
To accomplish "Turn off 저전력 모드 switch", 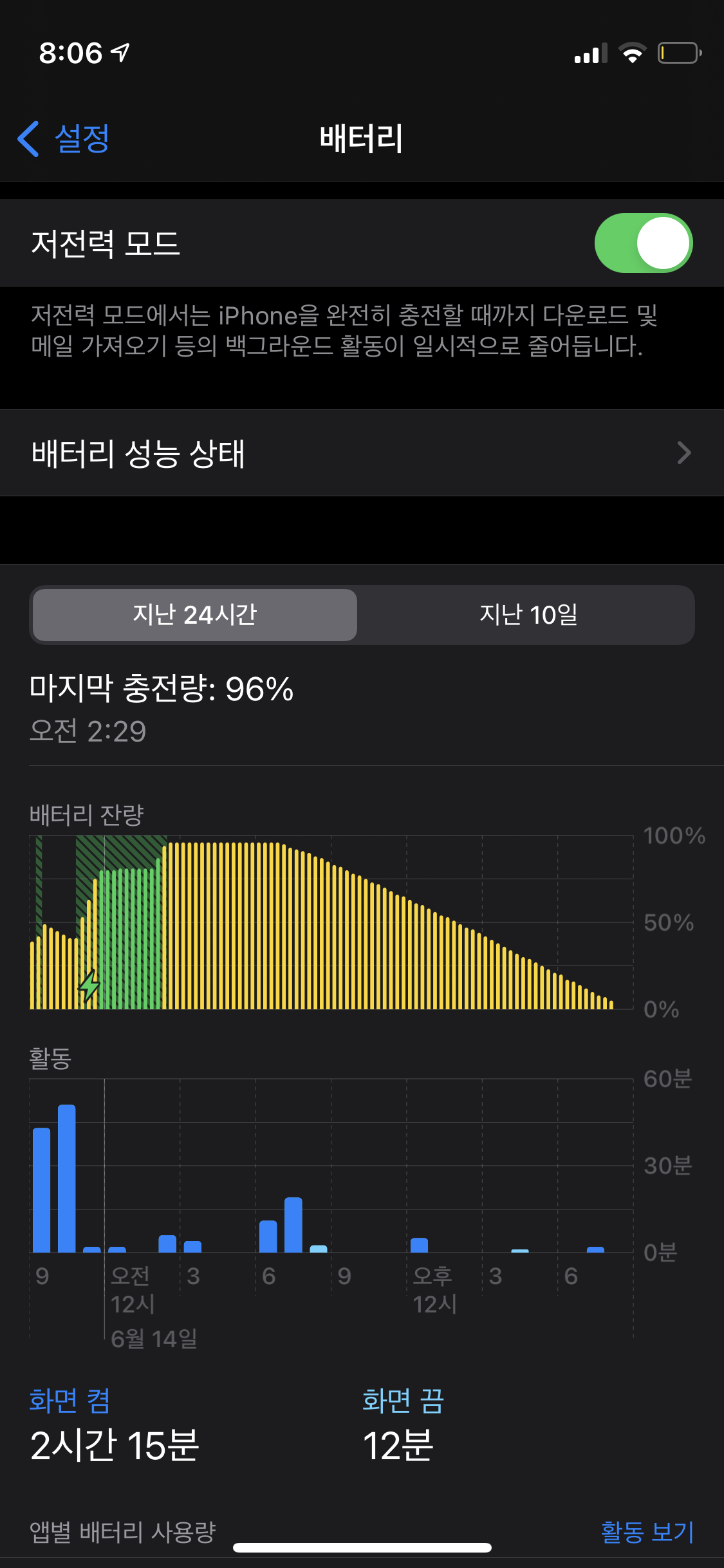I will click(x=642, y=243).
